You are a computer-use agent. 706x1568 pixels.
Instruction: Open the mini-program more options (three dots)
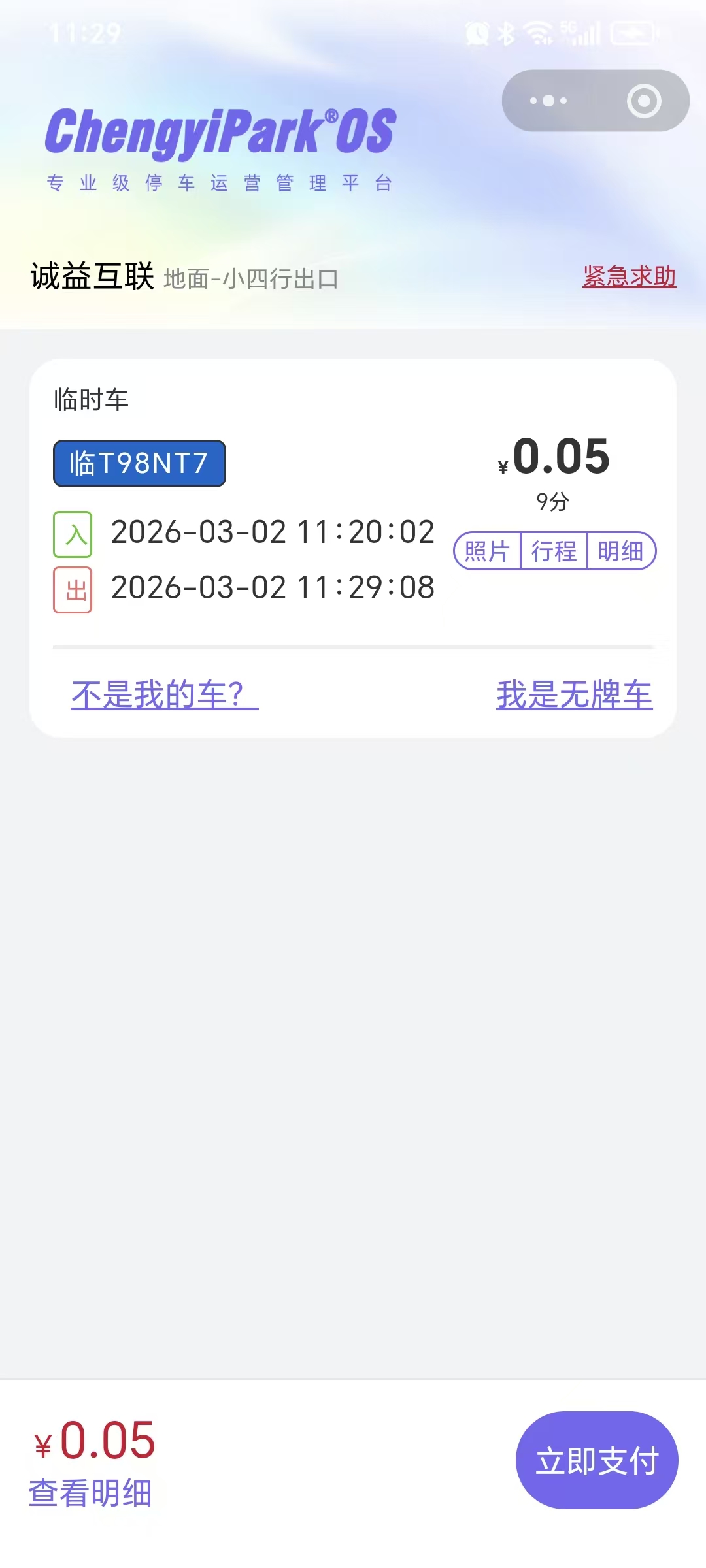click(x=549, y=100)
